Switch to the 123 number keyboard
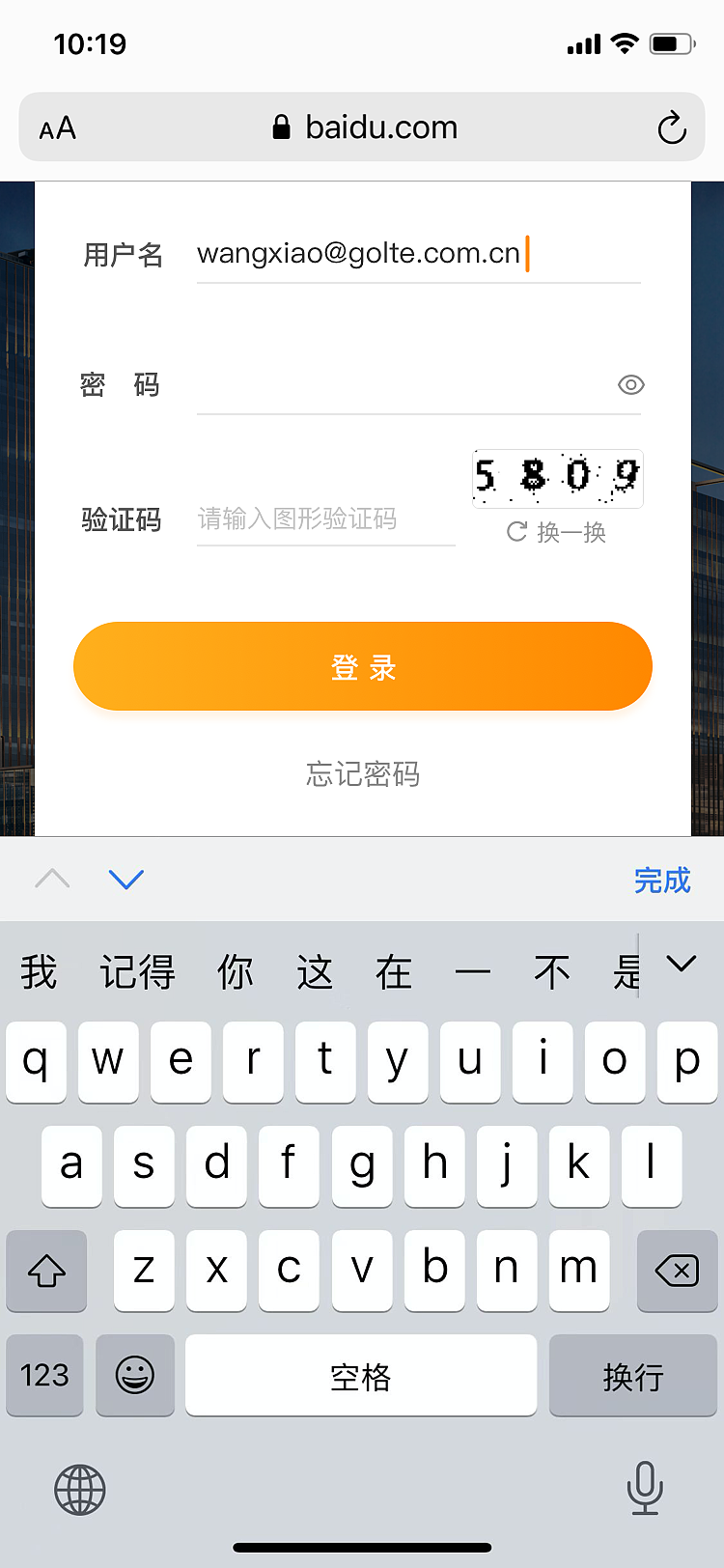This screenshot has width=724, height=1568. click(x=44, y=1375)
